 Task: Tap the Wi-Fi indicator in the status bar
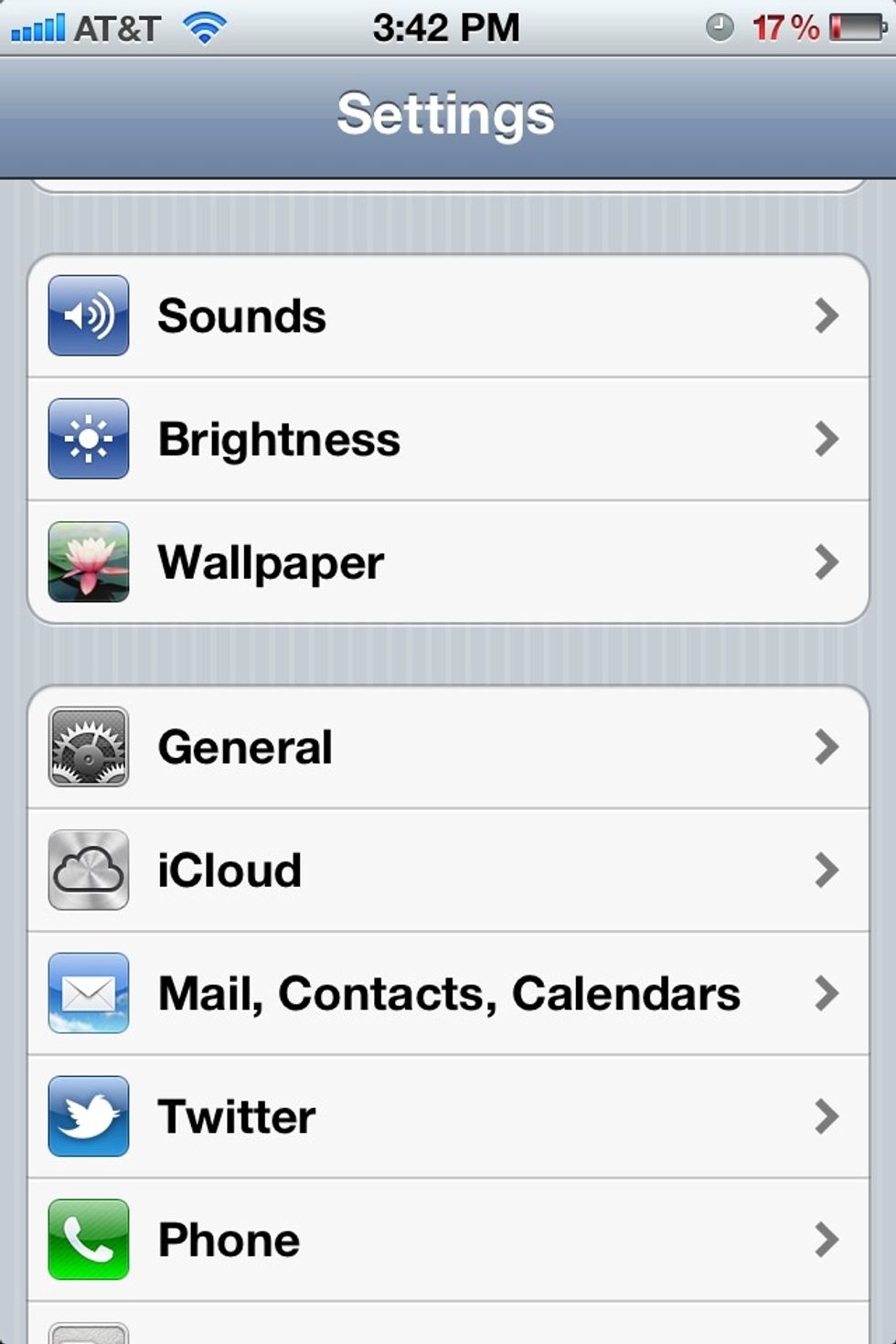click(206, 25)
